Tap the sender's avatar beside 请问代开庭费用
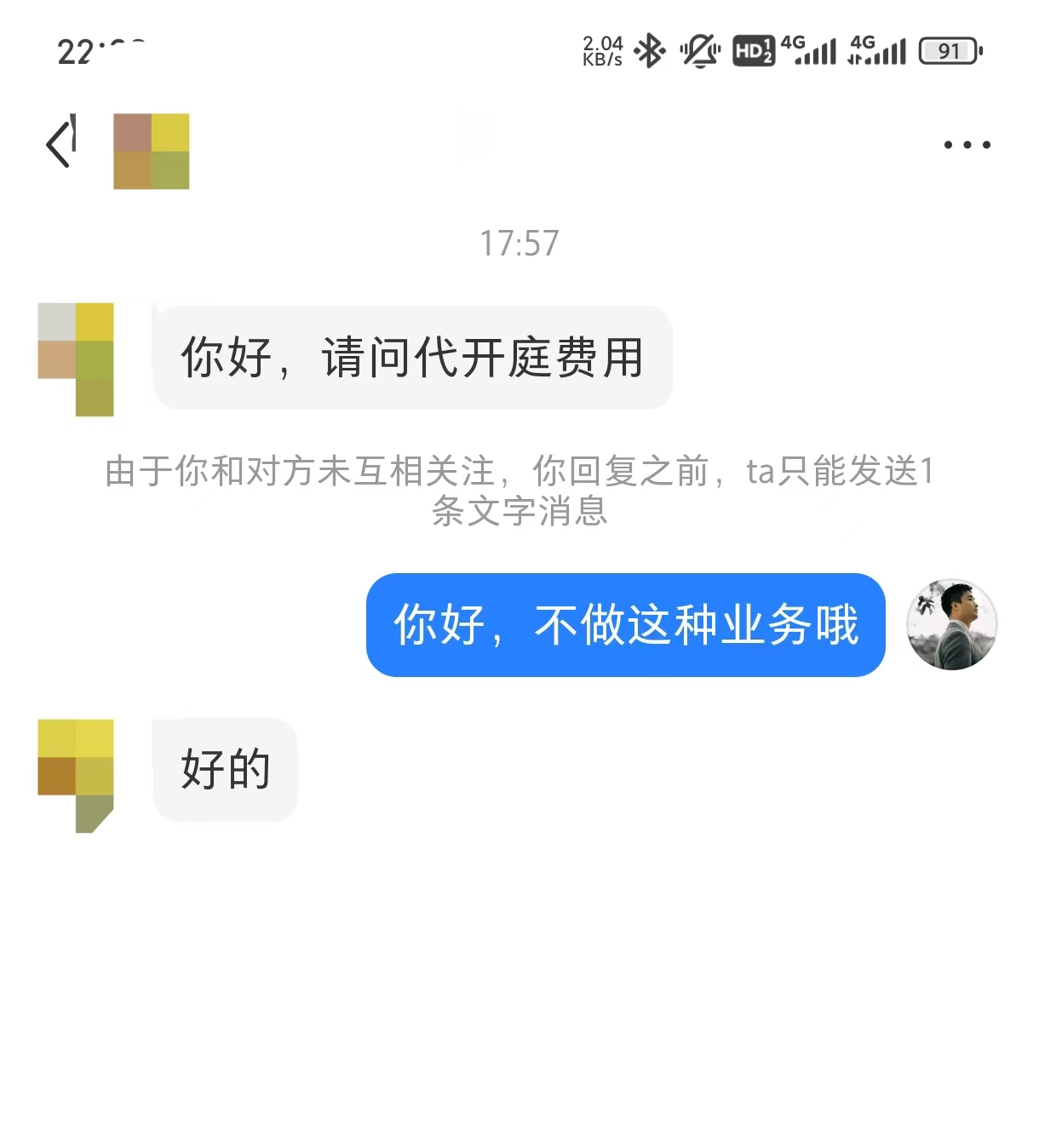 76,359
